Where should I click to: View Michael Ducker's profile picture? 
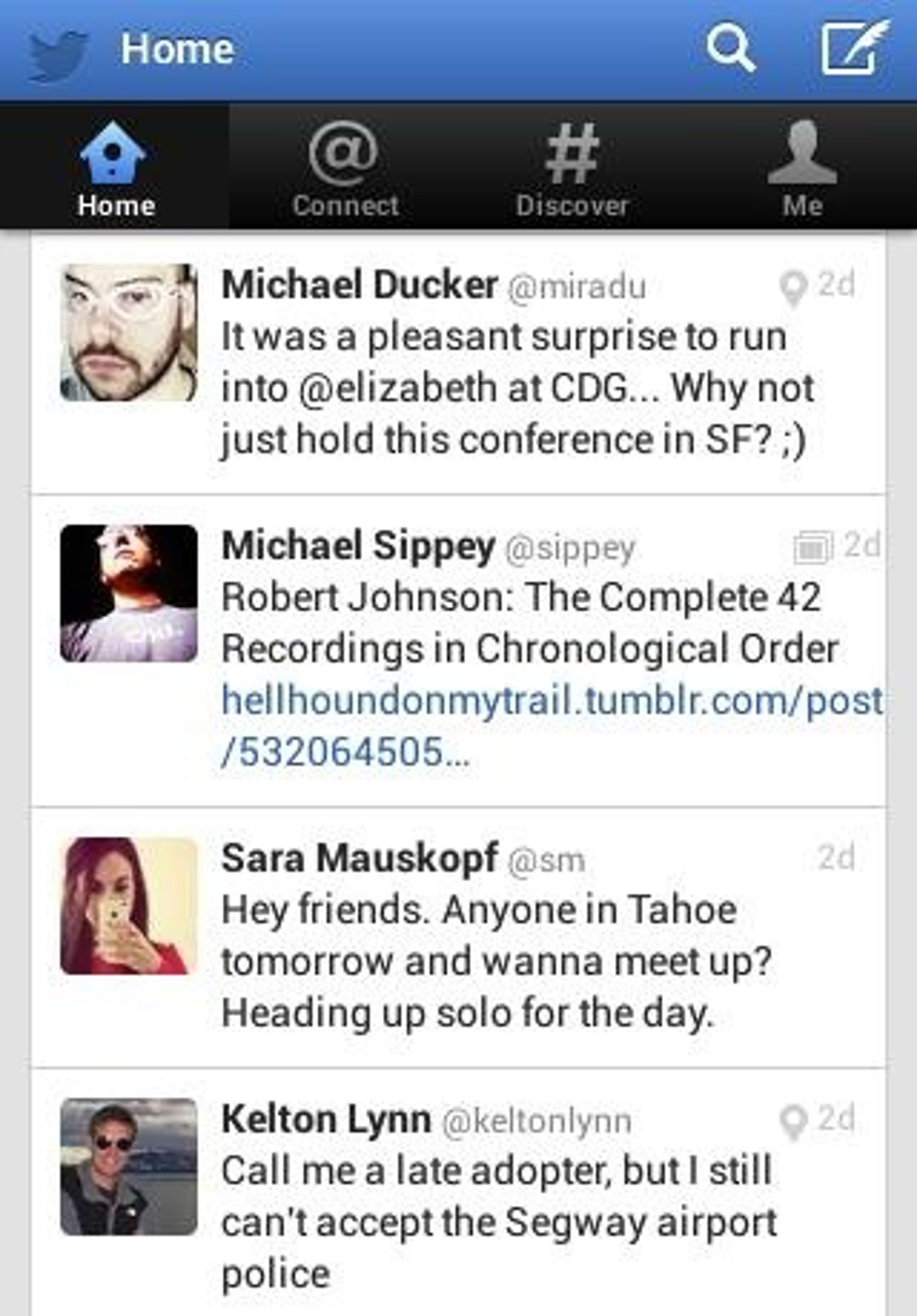(x=129, y=333)
